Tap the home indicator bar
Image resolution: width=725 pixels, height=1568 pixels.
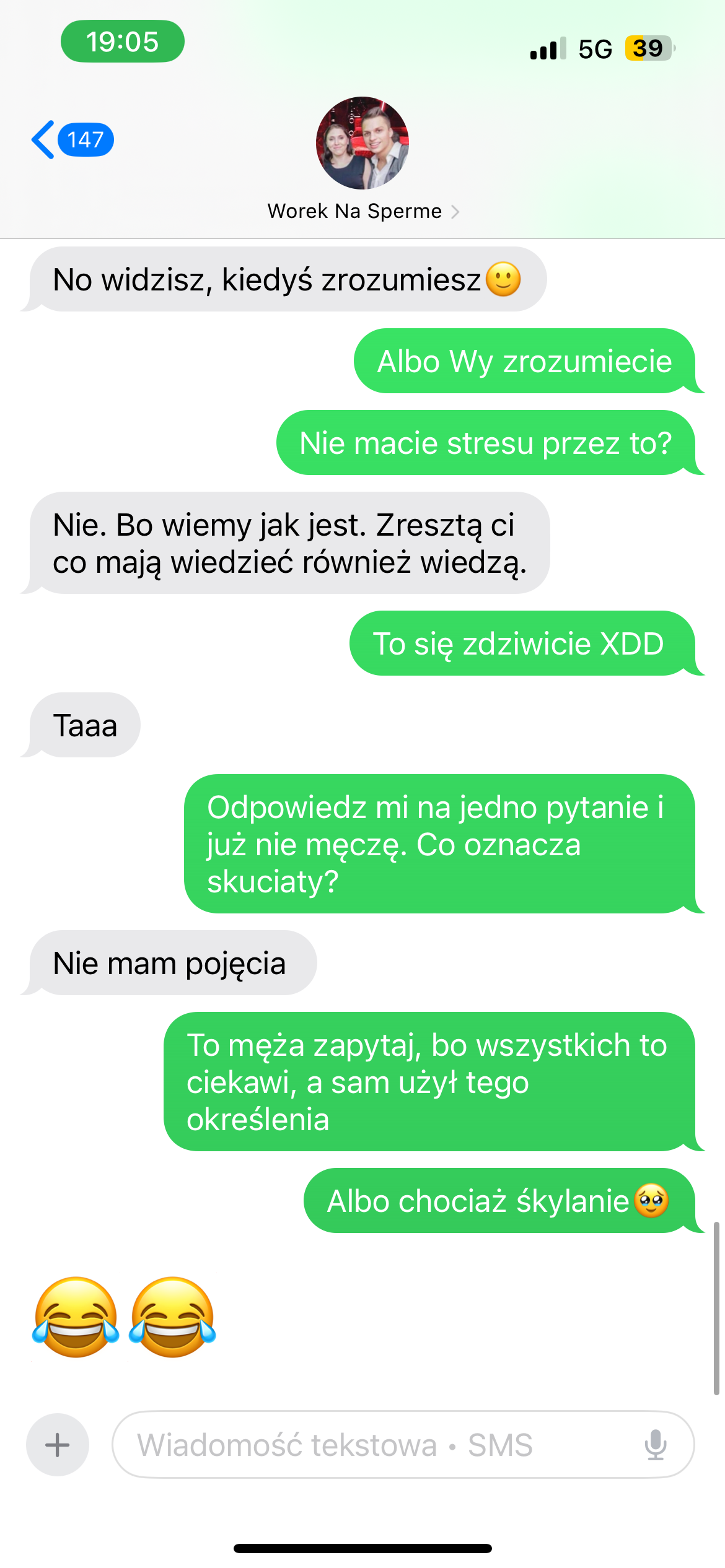pos(362,1548)
